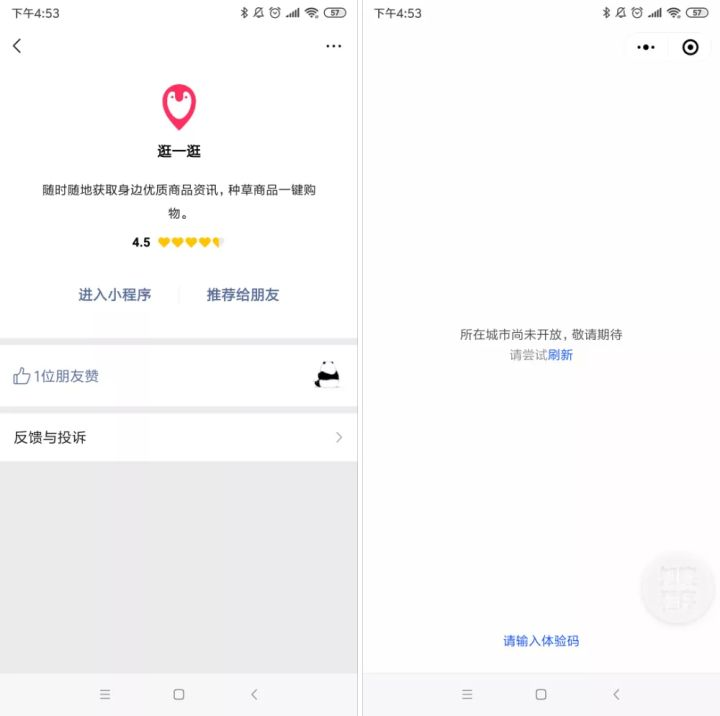Image resolution: width=720 pixels, height=716 pixels.
Task: Tap 推荐给朋友 to recommend to friends
Action: tap(243, 295)
